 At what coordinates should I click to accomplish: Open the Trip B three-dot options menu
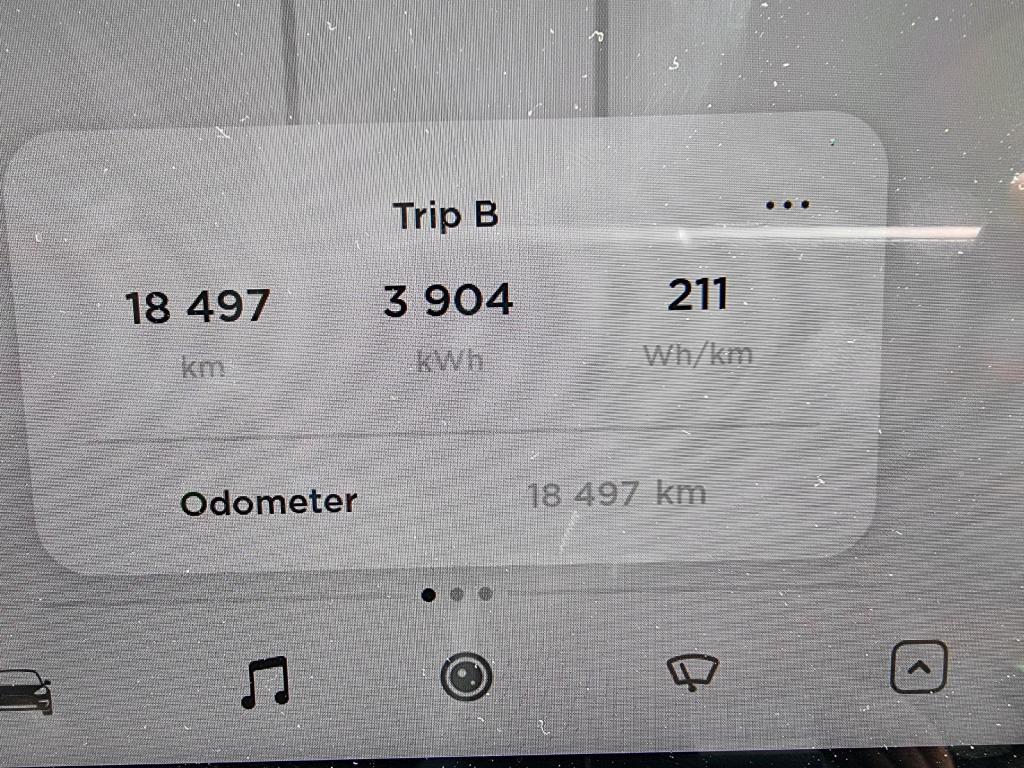[787, 205]
